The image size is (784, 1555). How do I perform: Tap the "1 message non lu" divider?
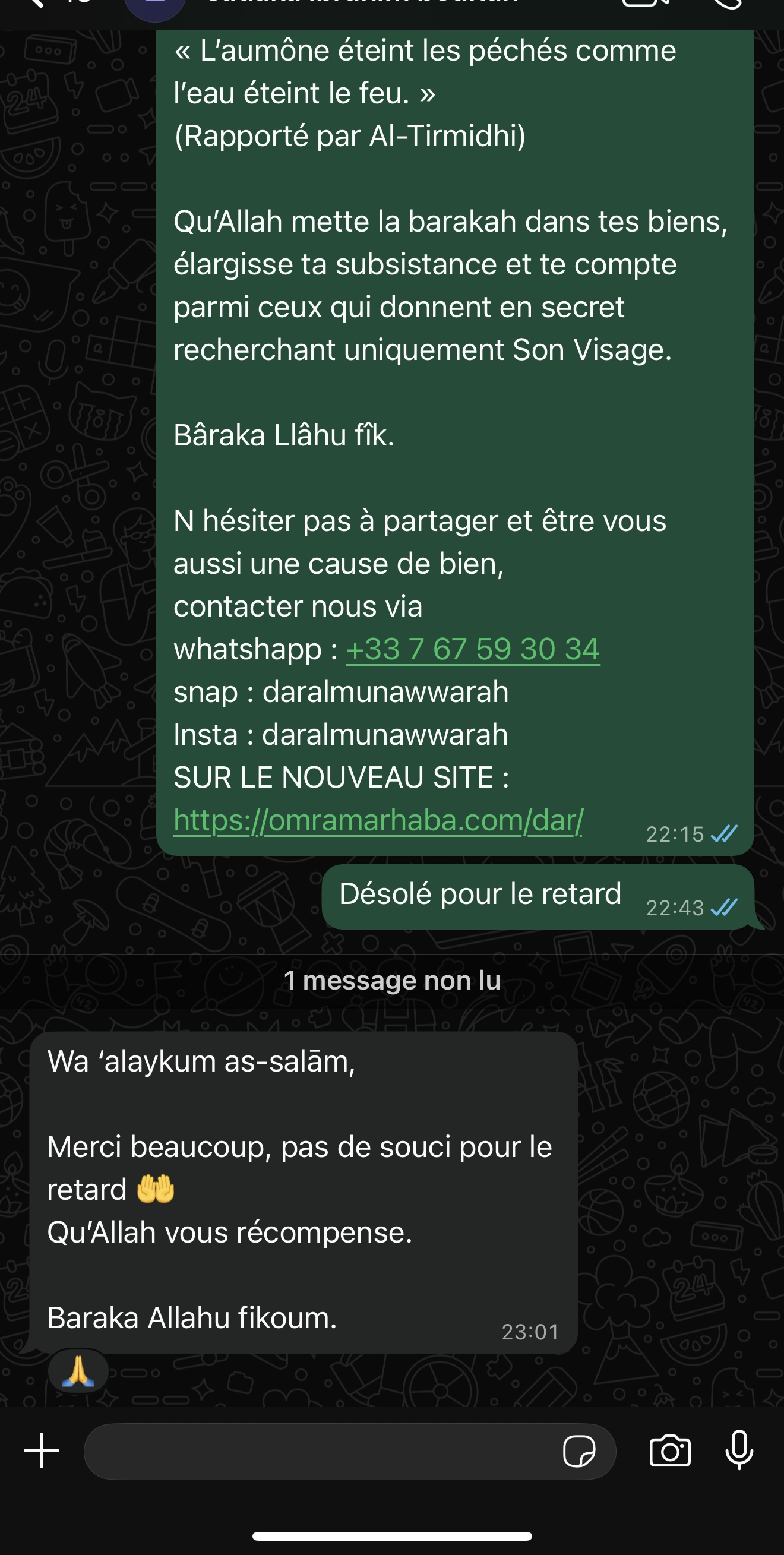coord(391,979)
